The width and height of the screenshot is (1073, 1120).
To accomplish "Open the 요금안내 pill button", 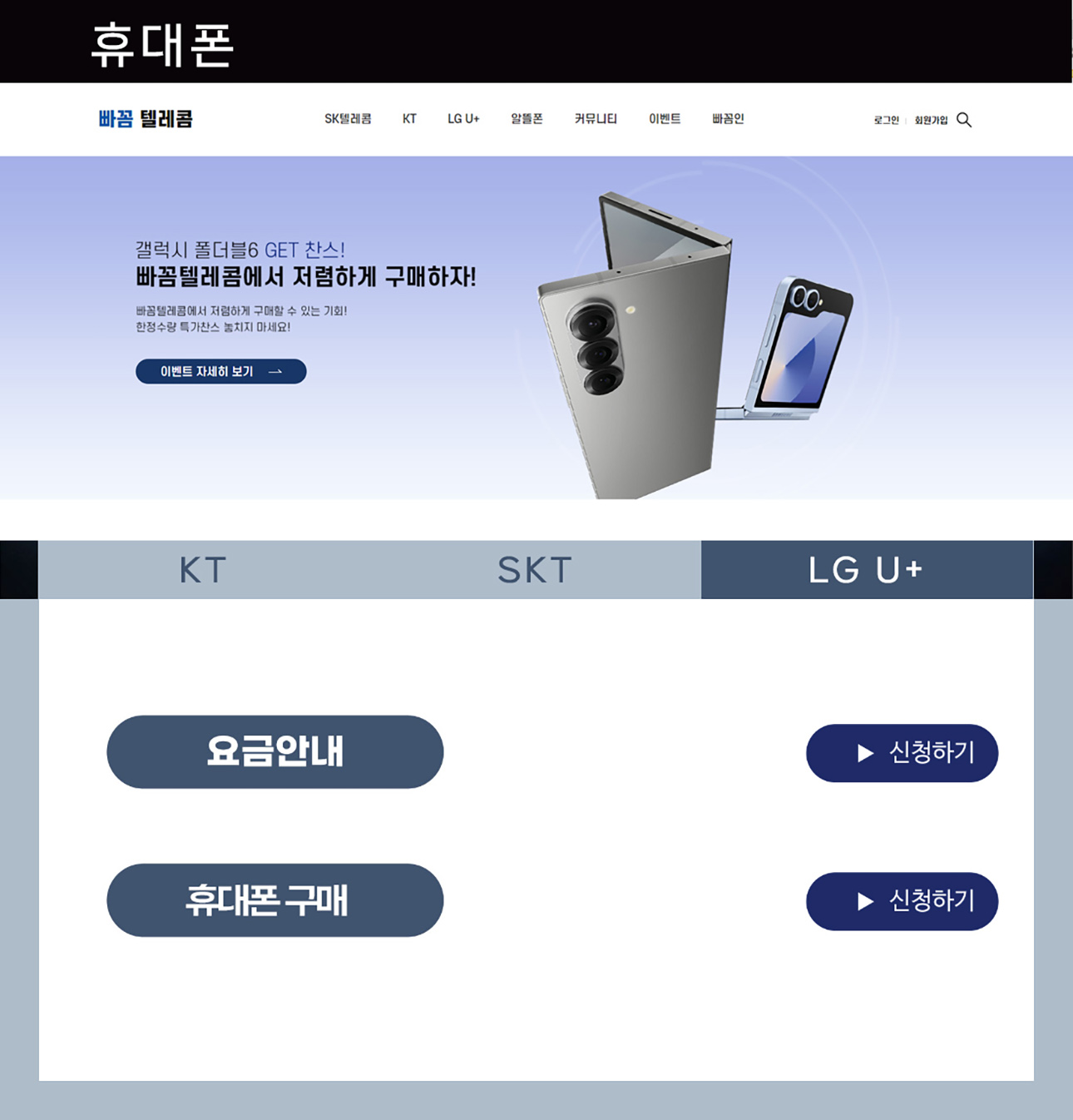I will pyautogui.click(x=274, y=751).
